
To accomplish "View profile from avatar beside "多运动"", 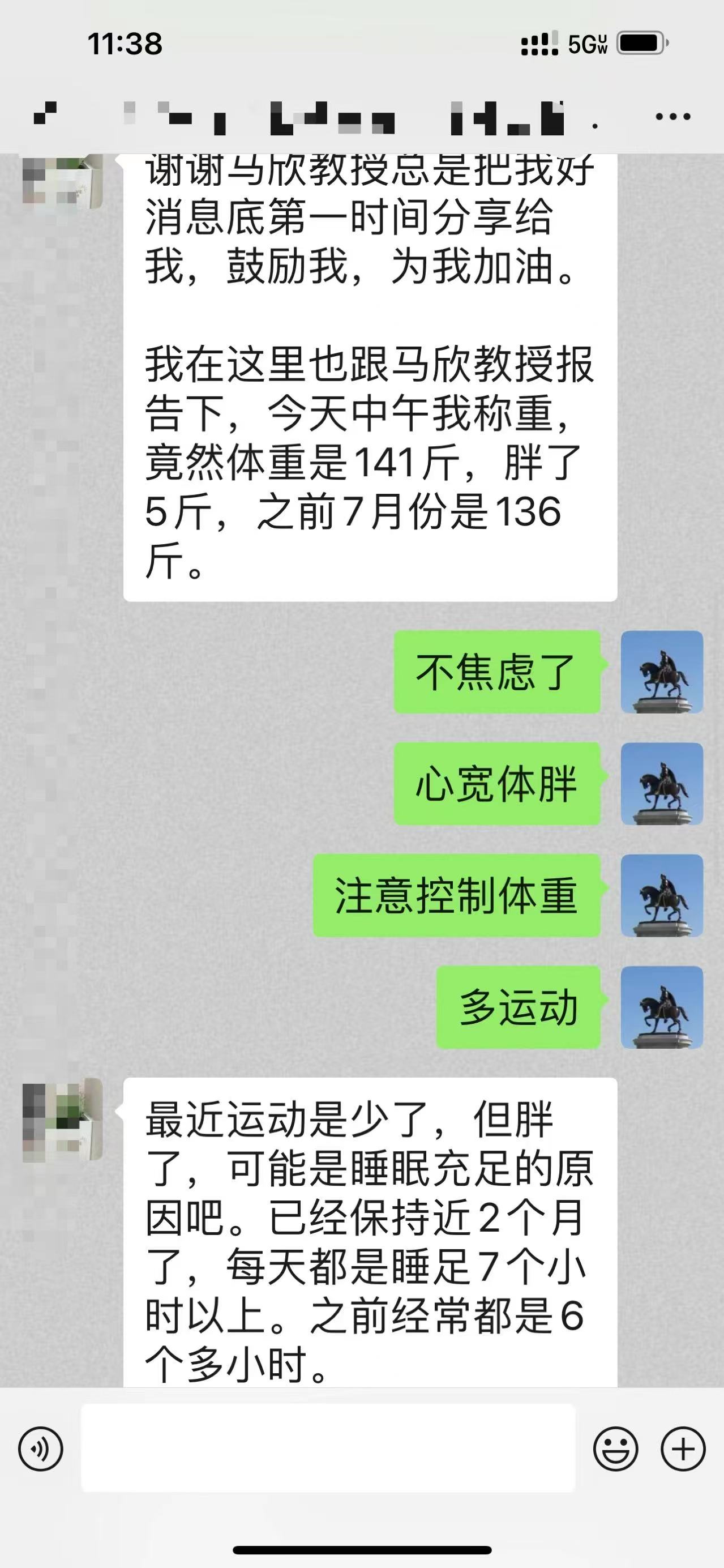I will [x=662, y=1007].
